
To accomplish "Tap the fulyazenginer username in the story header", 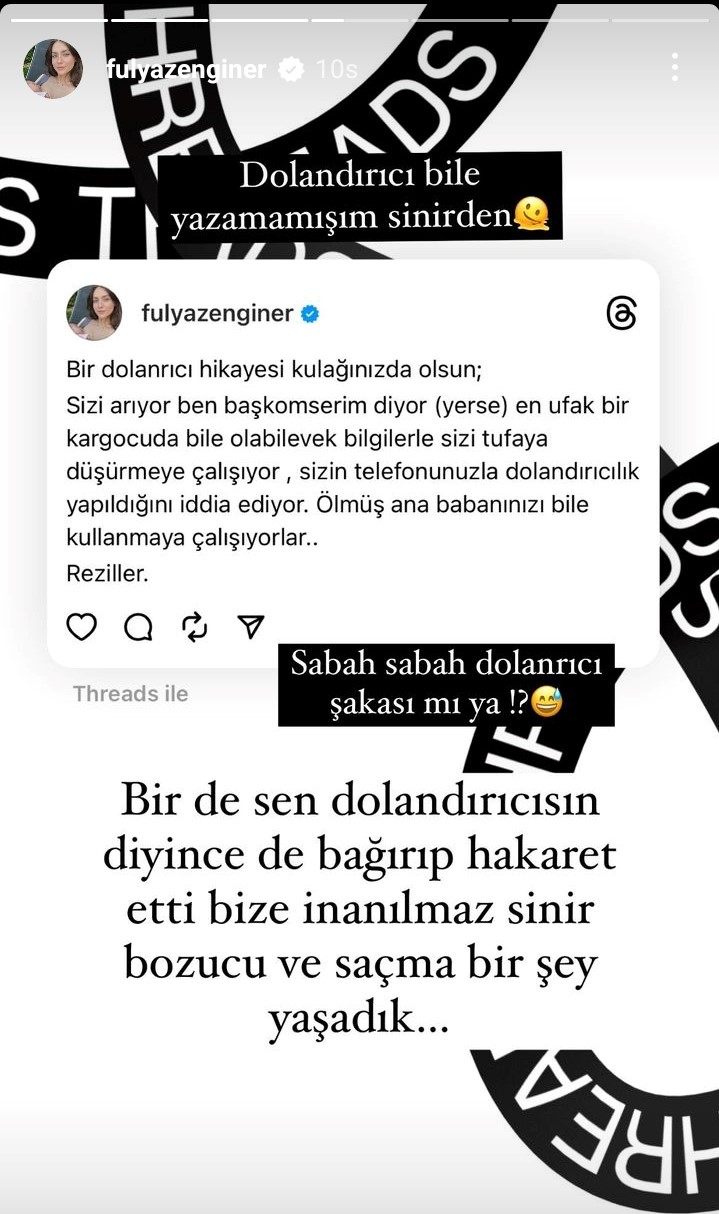I will (187, 69).
